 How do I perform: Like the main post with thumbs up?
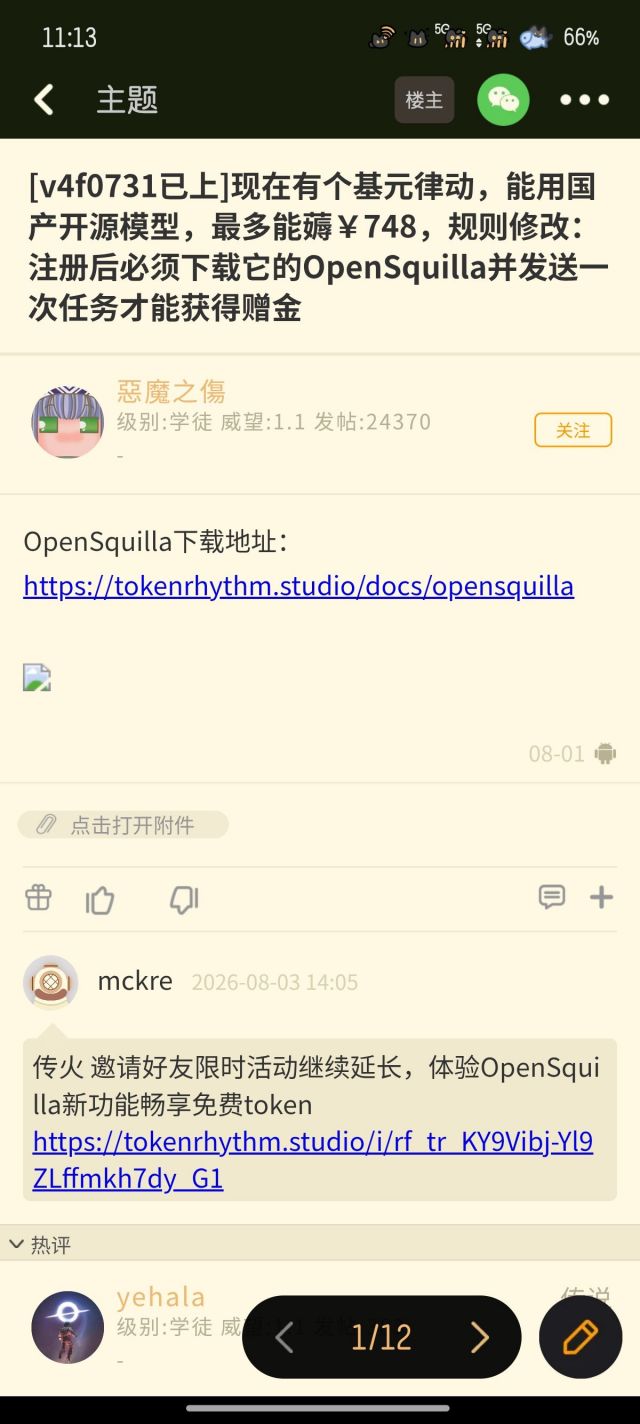click(100, 900)
